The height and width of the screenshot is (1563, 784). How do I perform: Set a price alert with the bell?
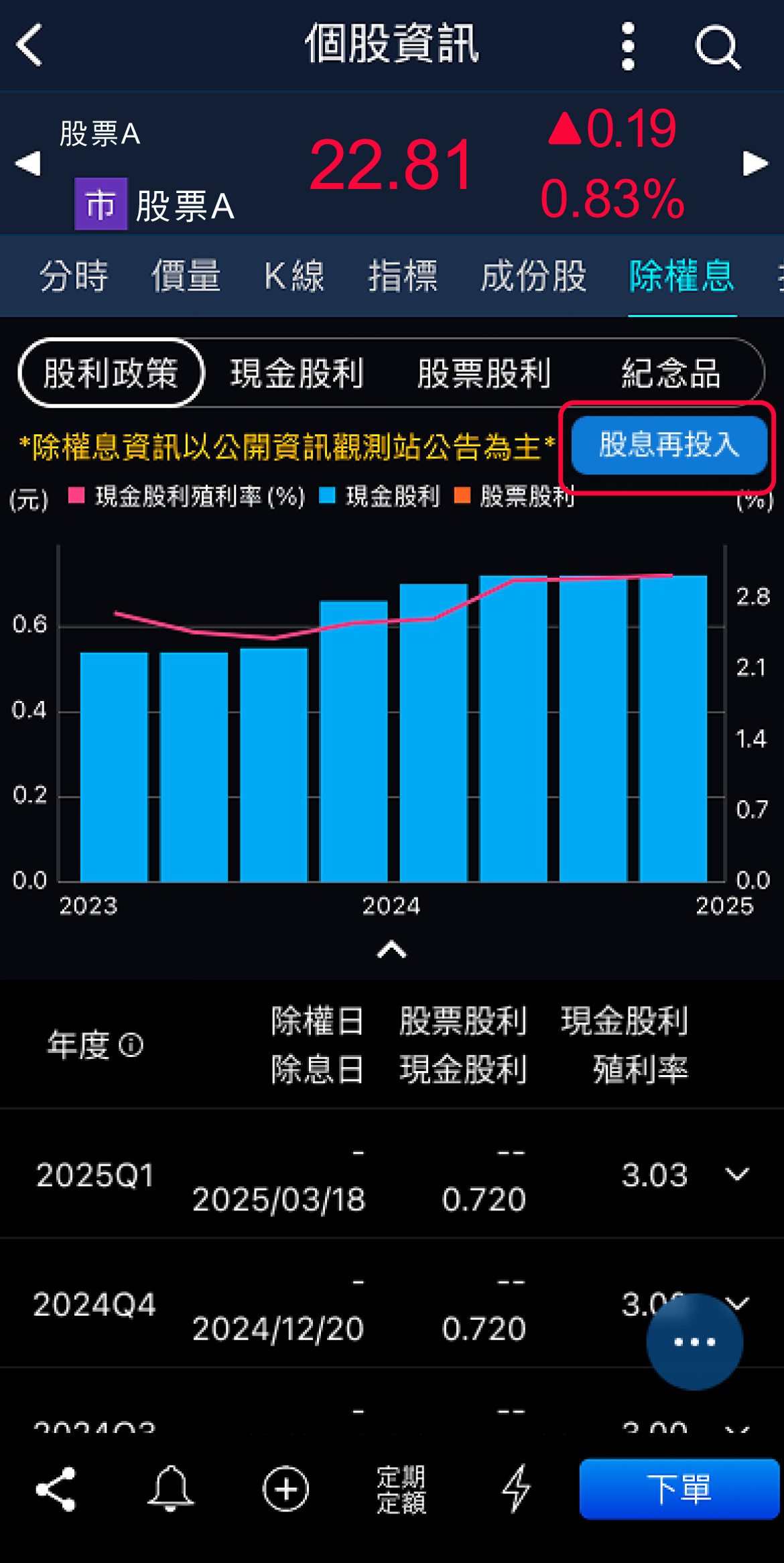click(171, 1489)
